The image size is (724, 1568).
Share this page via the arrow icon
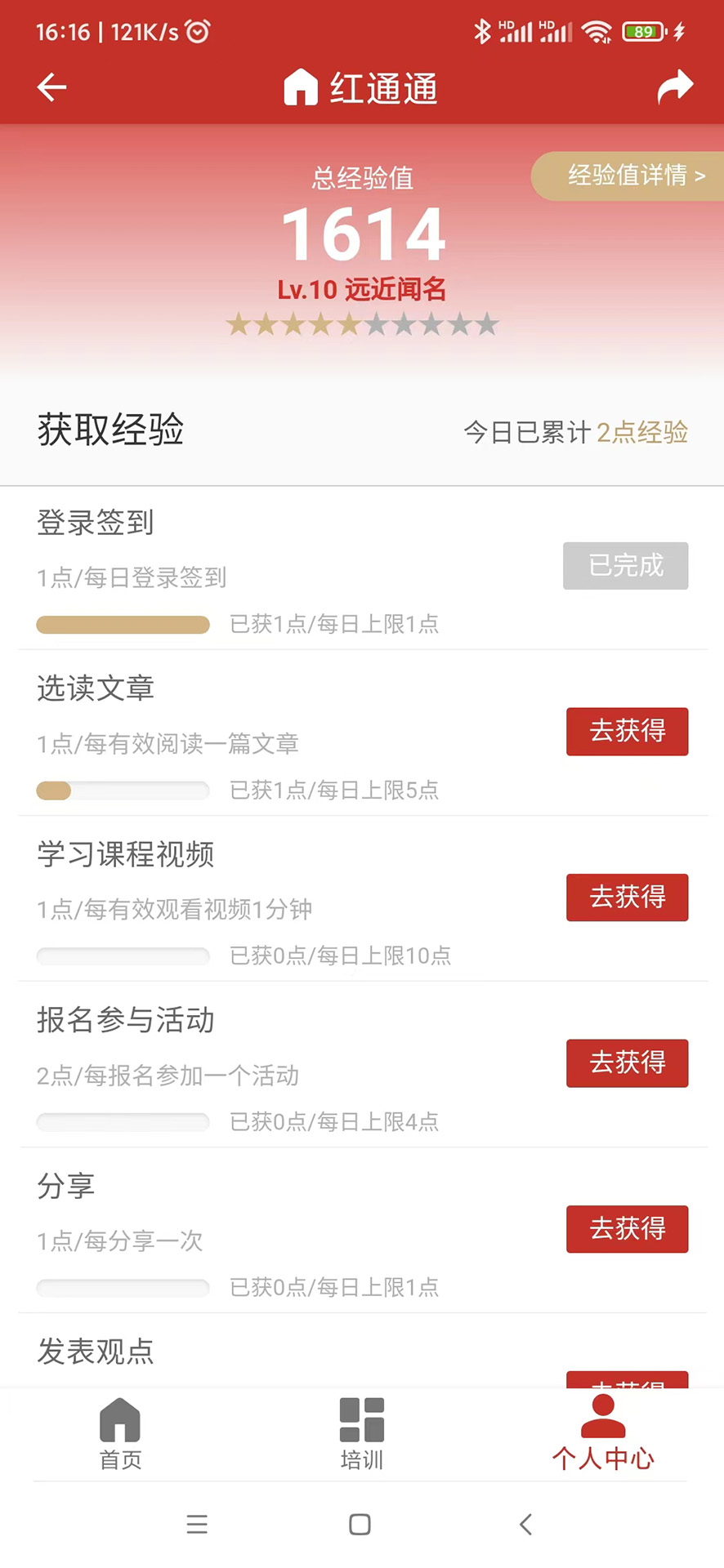[675, 87]
